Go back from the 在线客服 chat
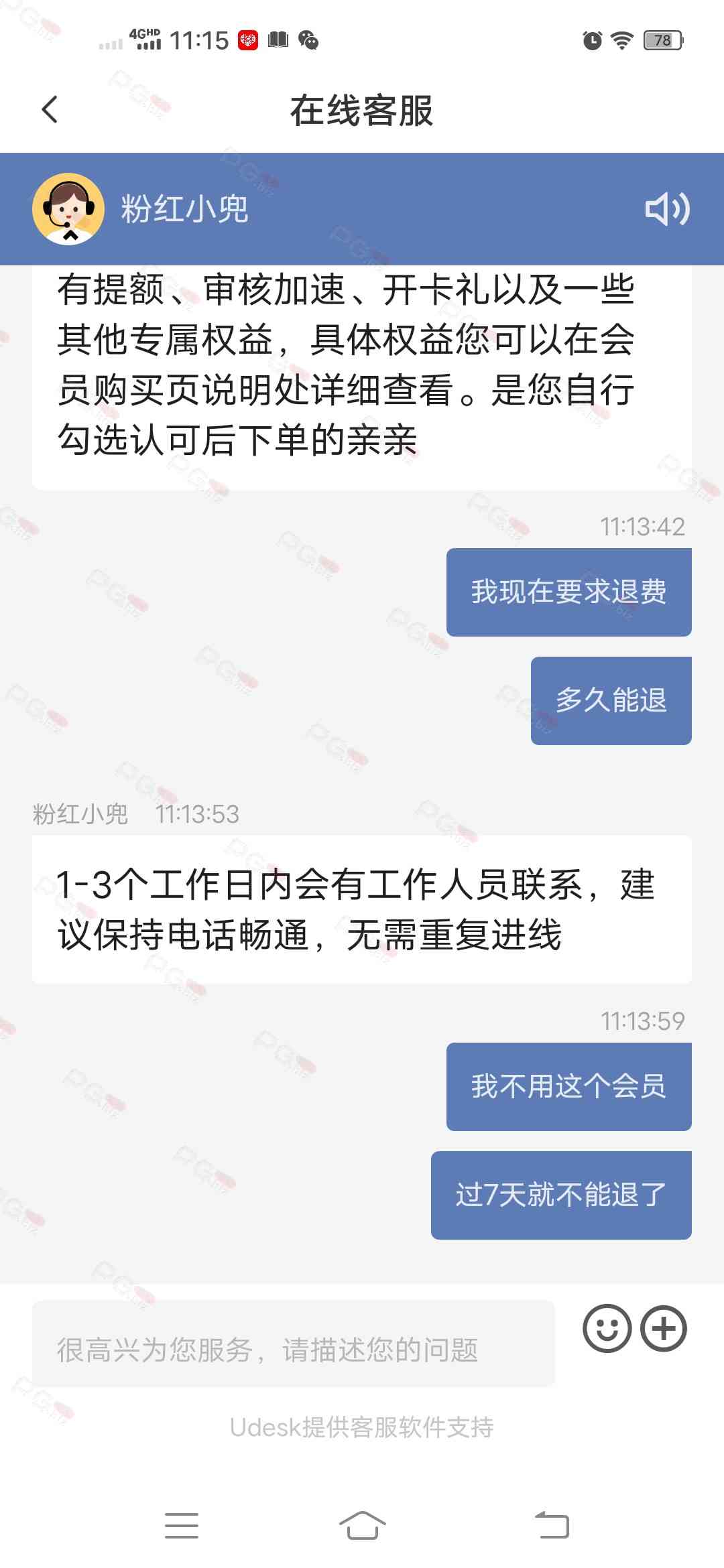Viewport: 724px width, 1568px height. (x=50, y=110)
